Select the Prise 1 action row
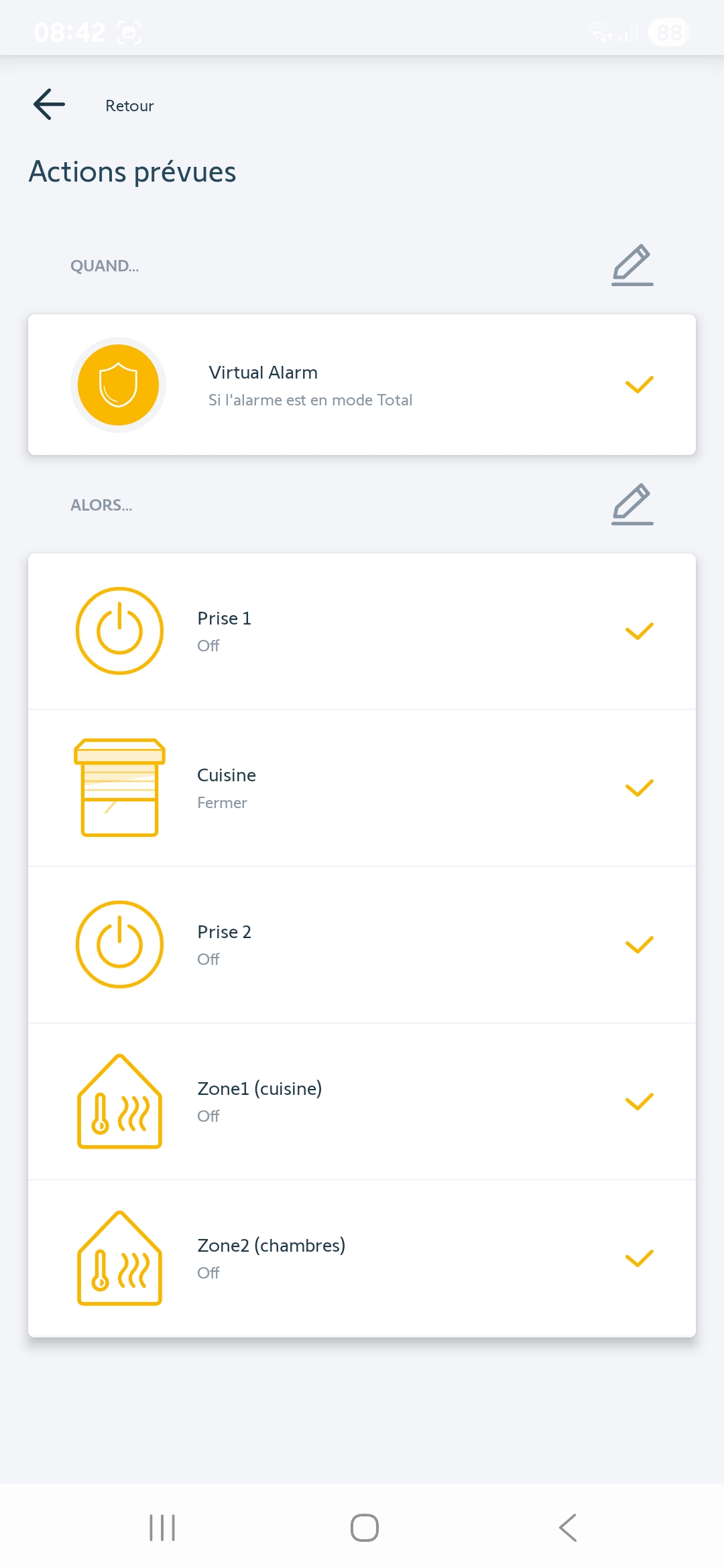This screenshot has width=724, height=1568. tap(362, 631)
